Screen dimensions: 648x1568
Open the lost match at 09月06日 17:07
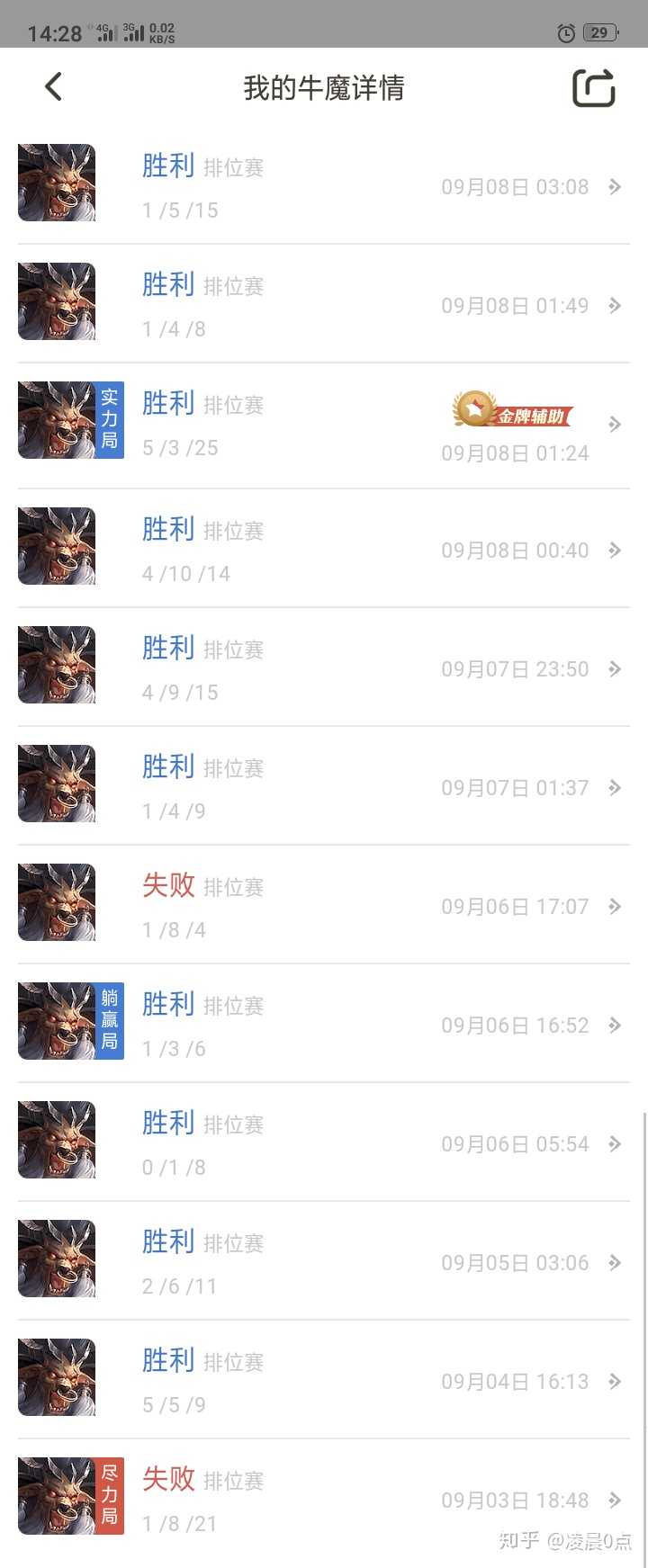click(324, 906)
